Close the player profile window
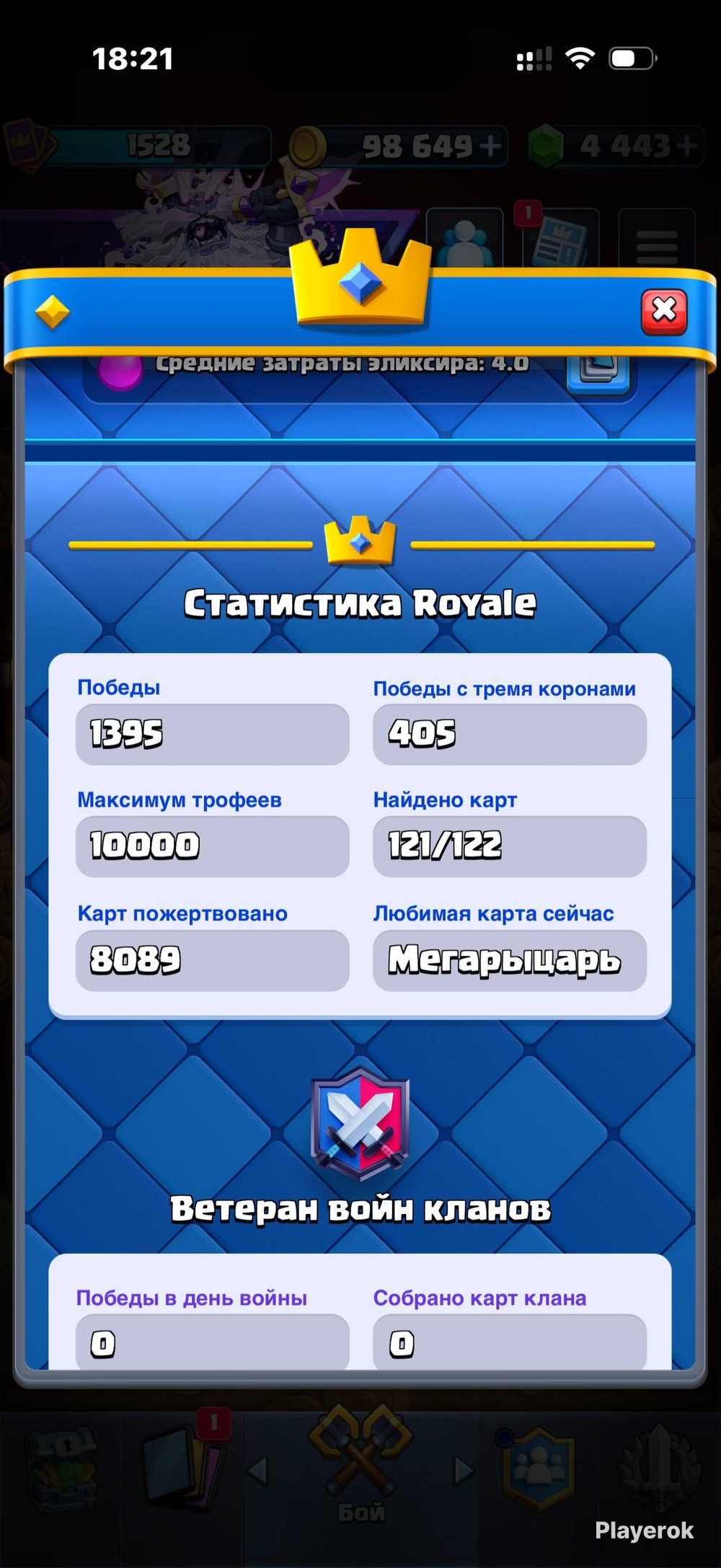The height and width of the screenshot is (1568, 721). (x=664, y=312)
